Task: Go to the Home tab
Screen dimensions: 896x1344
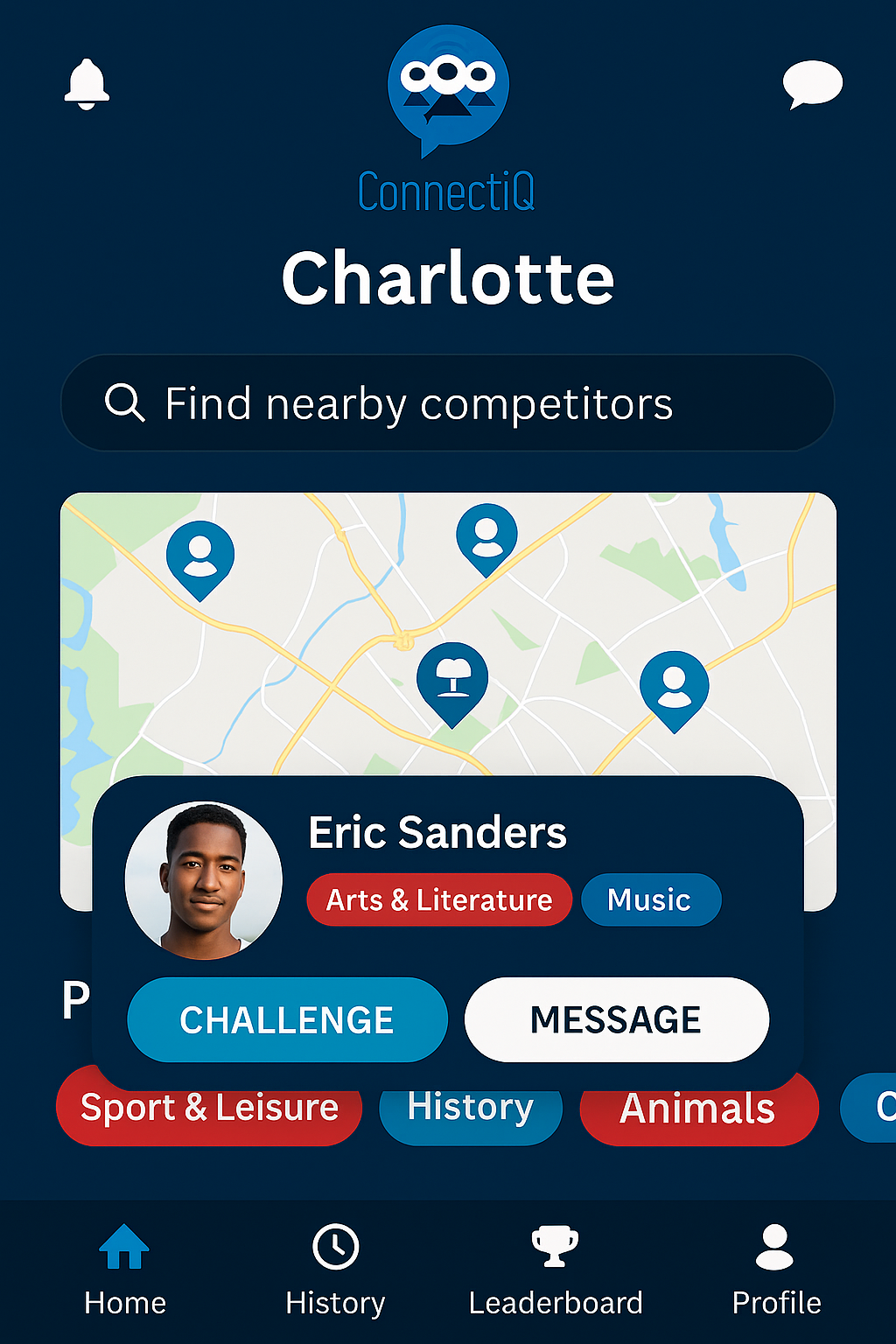Action: click(125, 1269)
